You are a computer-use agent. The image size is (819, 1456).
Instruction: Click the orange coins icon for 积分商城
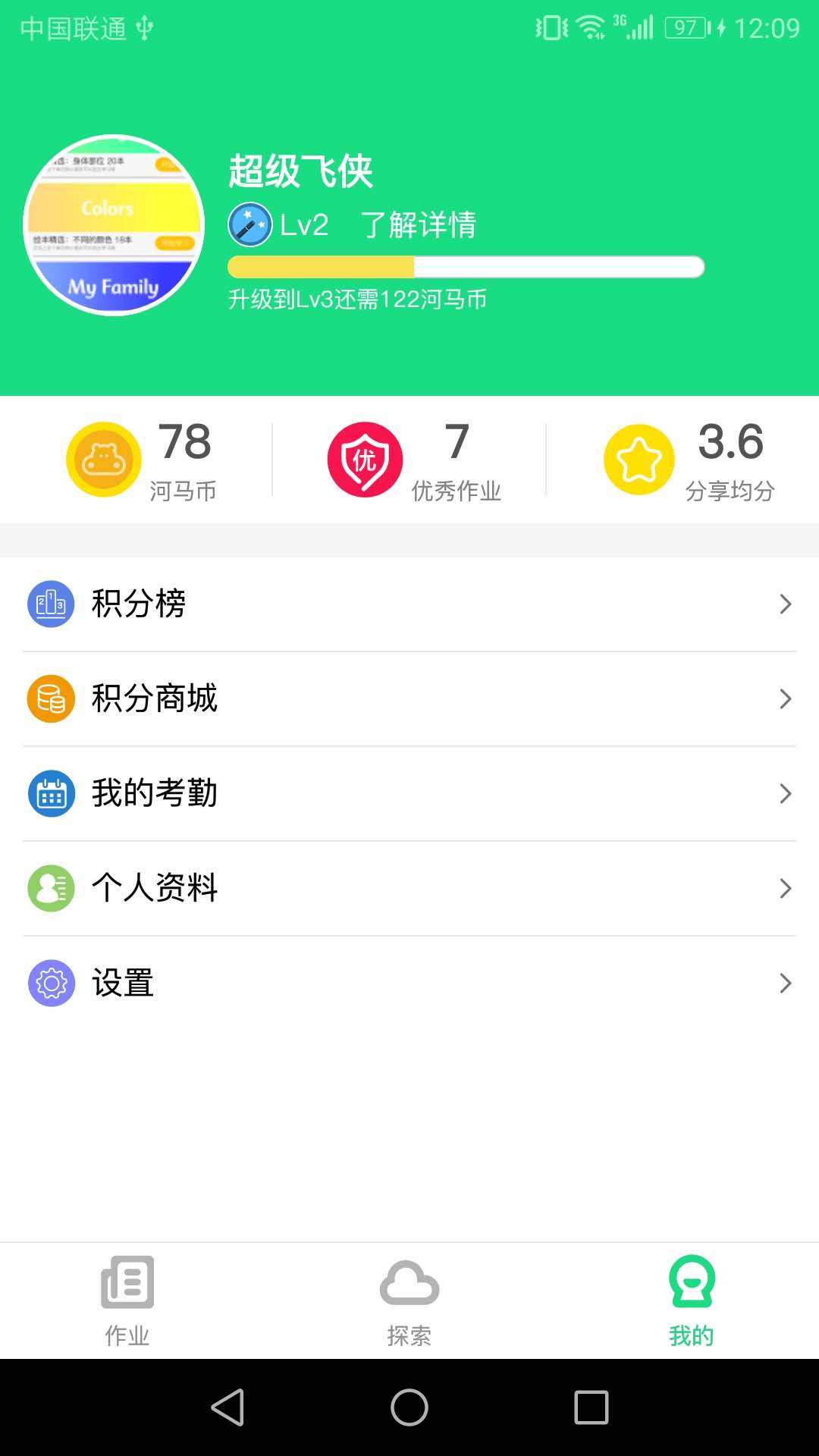coord(50,699)
